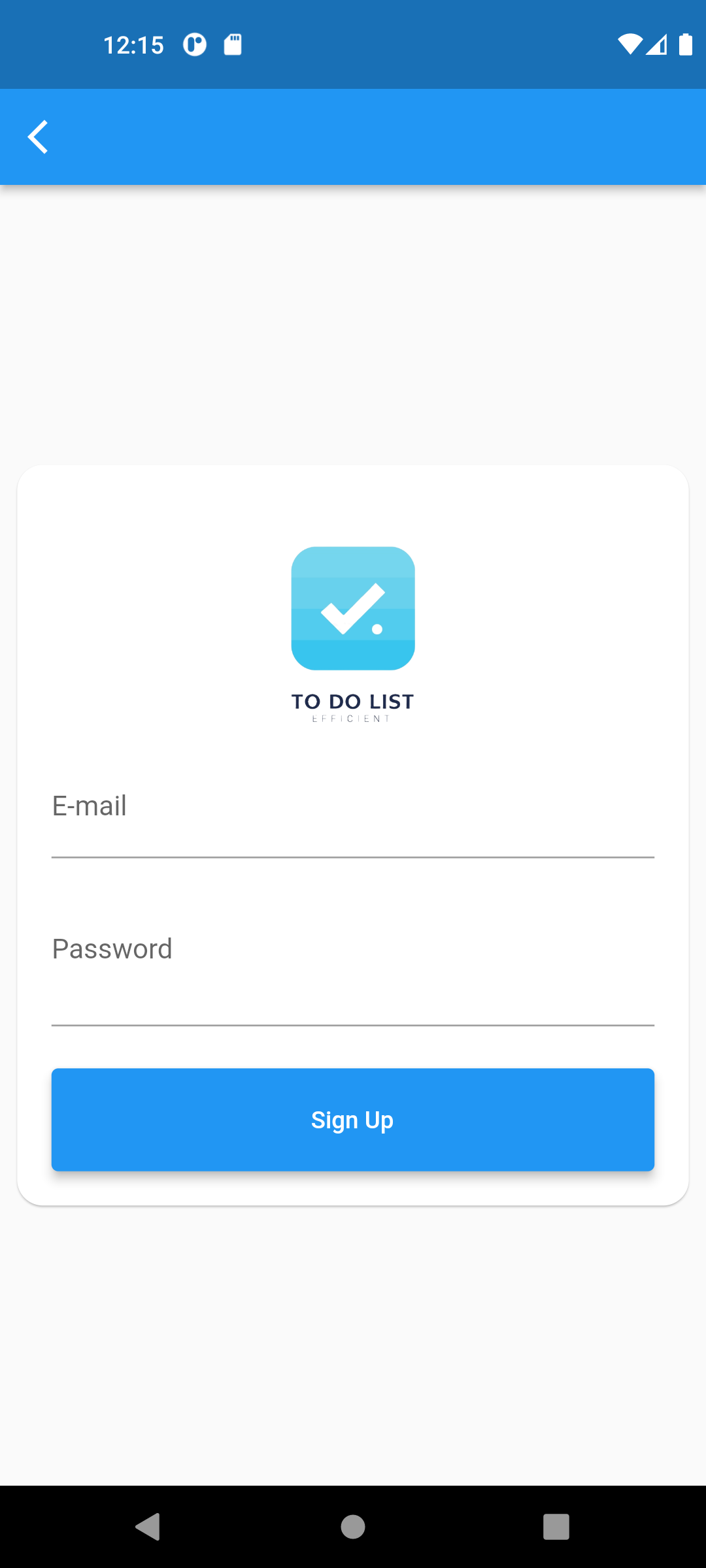Click the E-mail placeholder label
The height and width of the screenshot is (1568, 706).
90,806
